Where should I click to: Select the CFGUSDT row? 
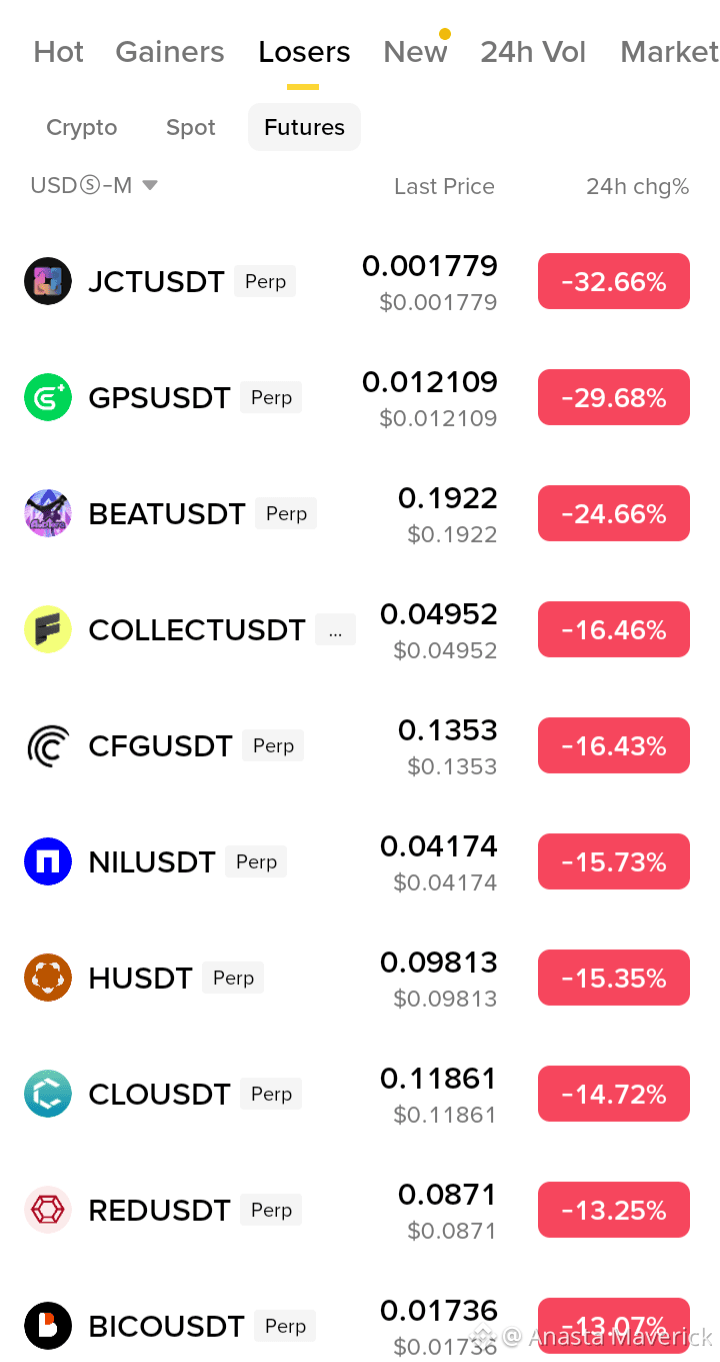point(360,746)
